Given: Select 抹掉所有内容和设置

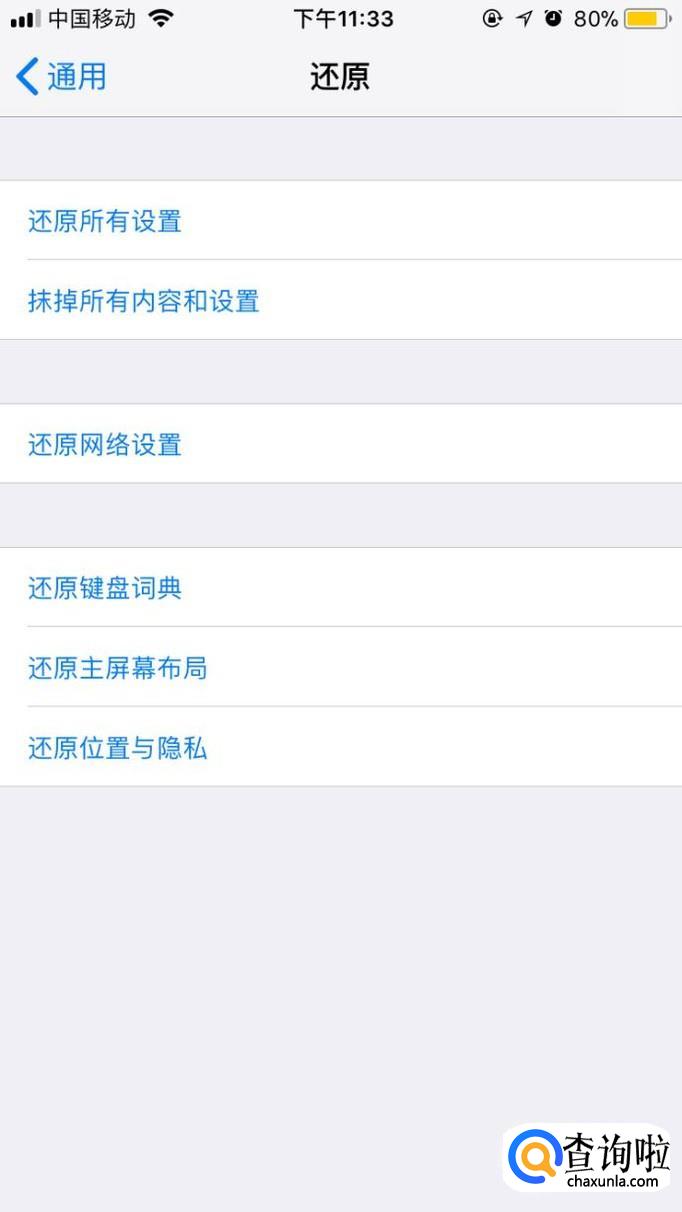Looking at the screenshot, I should pos(144,301).
